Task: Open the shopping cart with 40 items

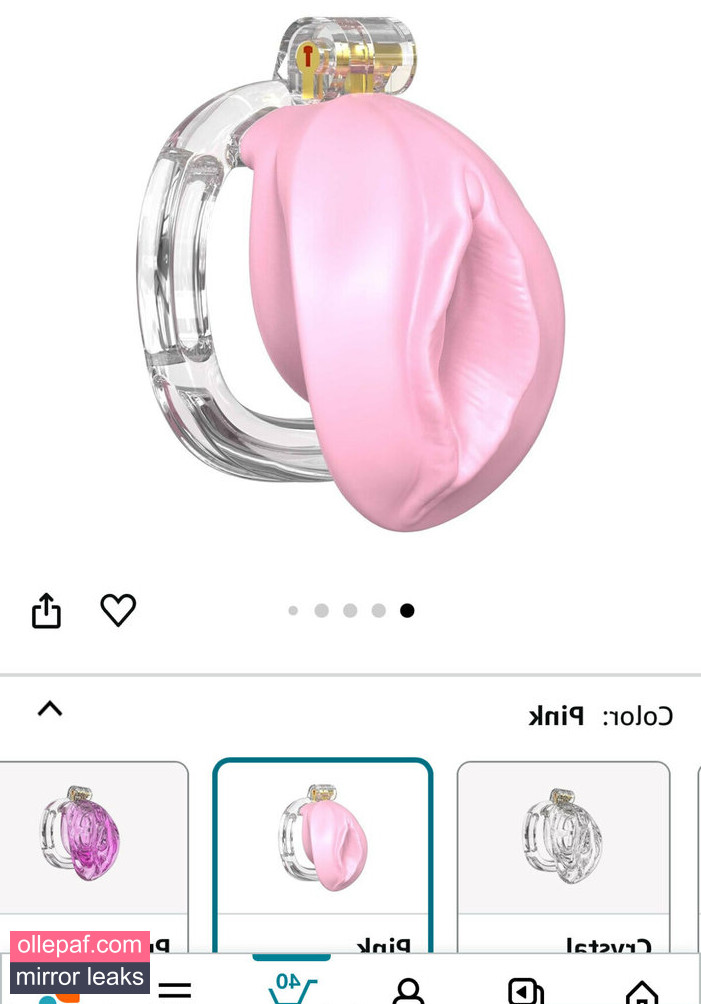Action: coord(291,985)
